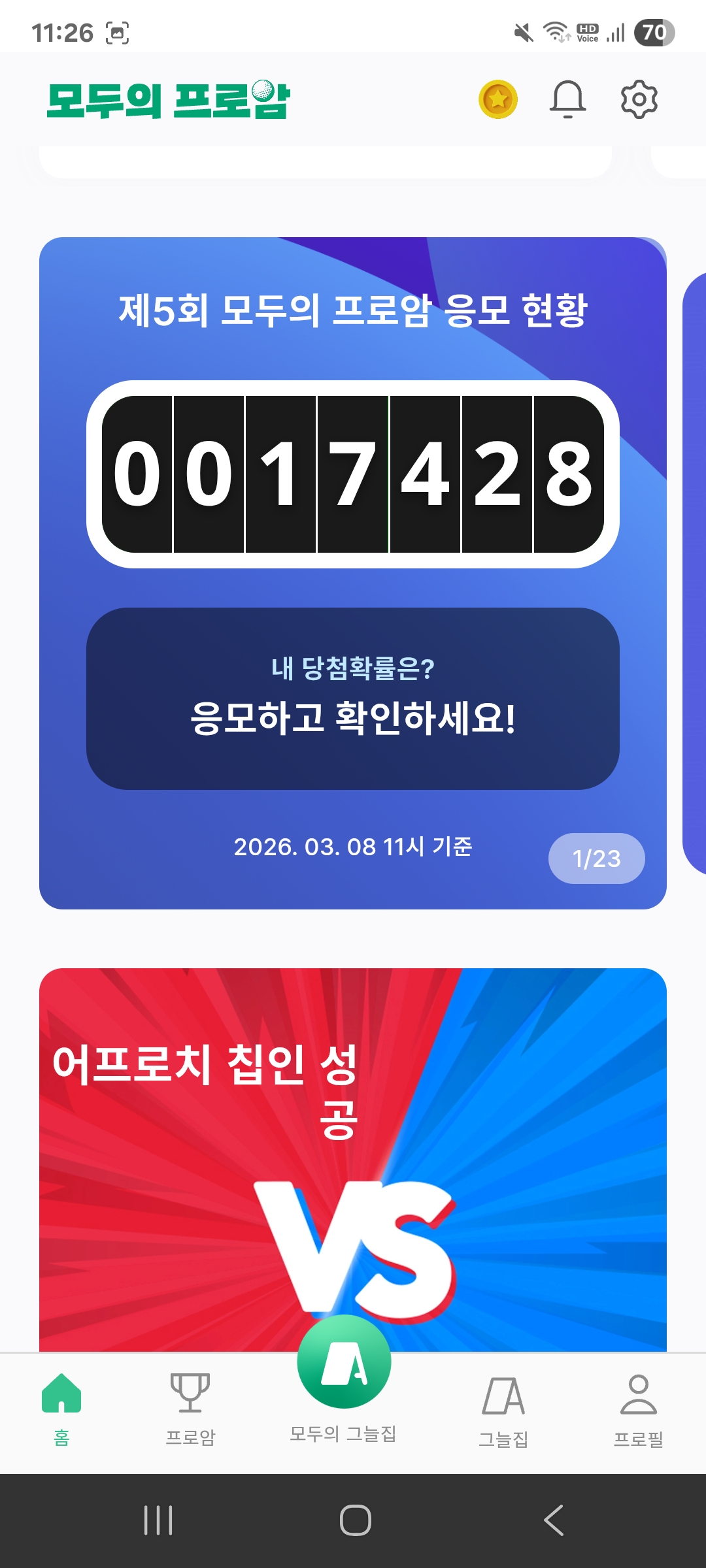Switch to the 프로암 tab

190,1408
